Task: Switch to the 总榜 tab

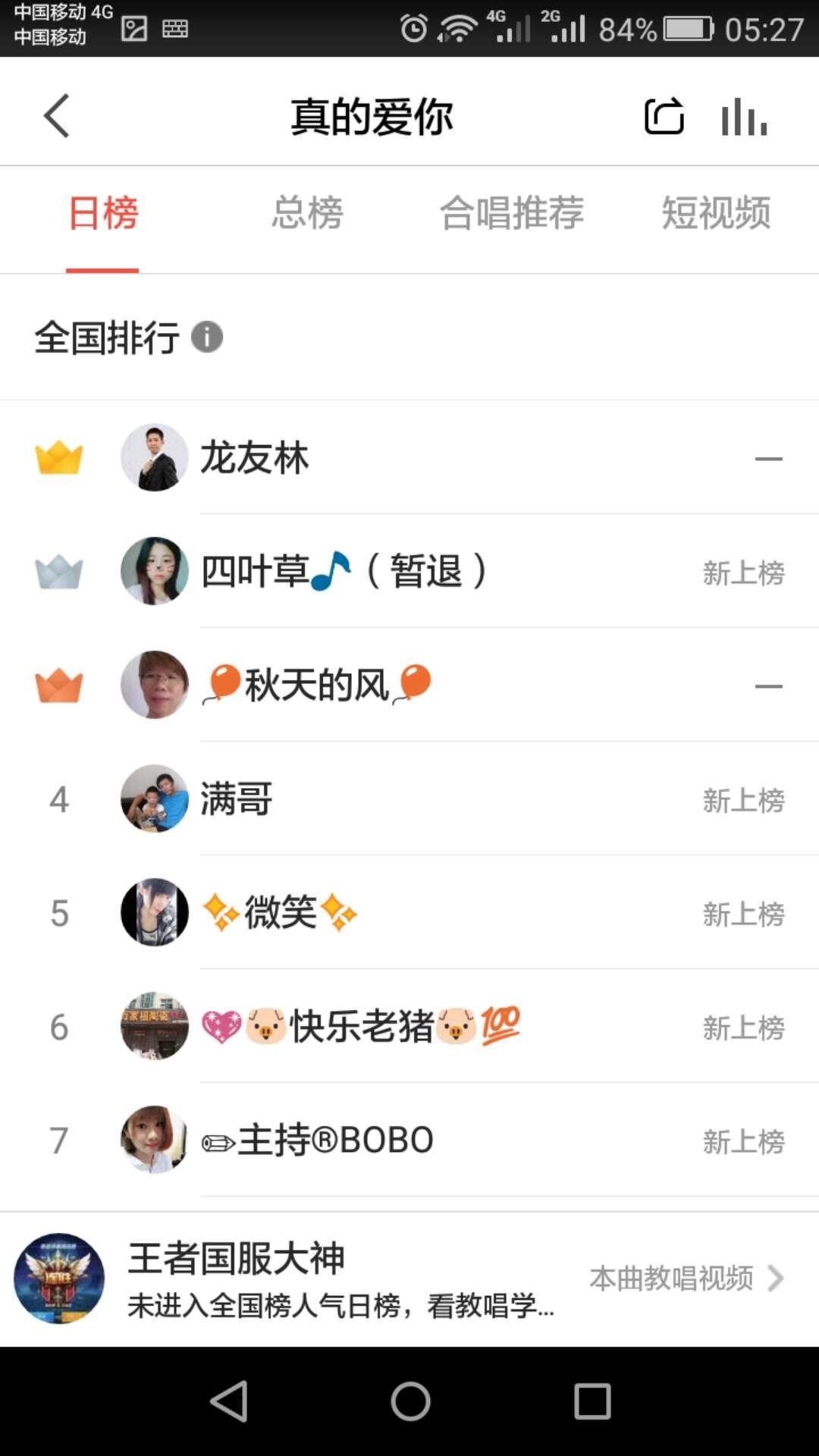Action: coord(307,213)
